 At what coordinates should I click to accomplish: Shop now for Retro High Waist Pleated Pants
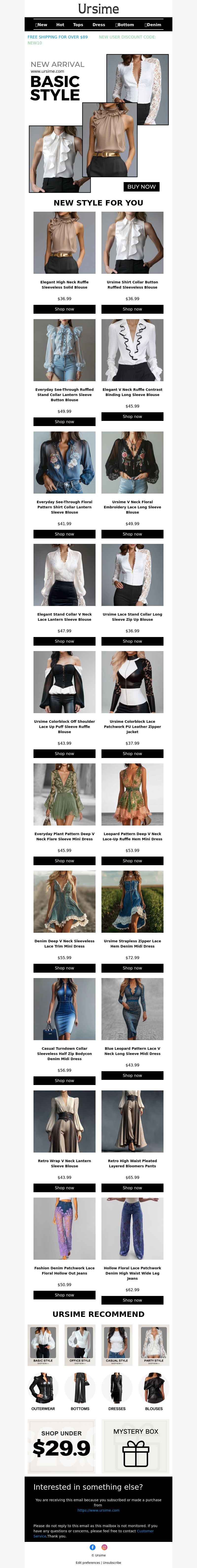tap(132, 1188)
